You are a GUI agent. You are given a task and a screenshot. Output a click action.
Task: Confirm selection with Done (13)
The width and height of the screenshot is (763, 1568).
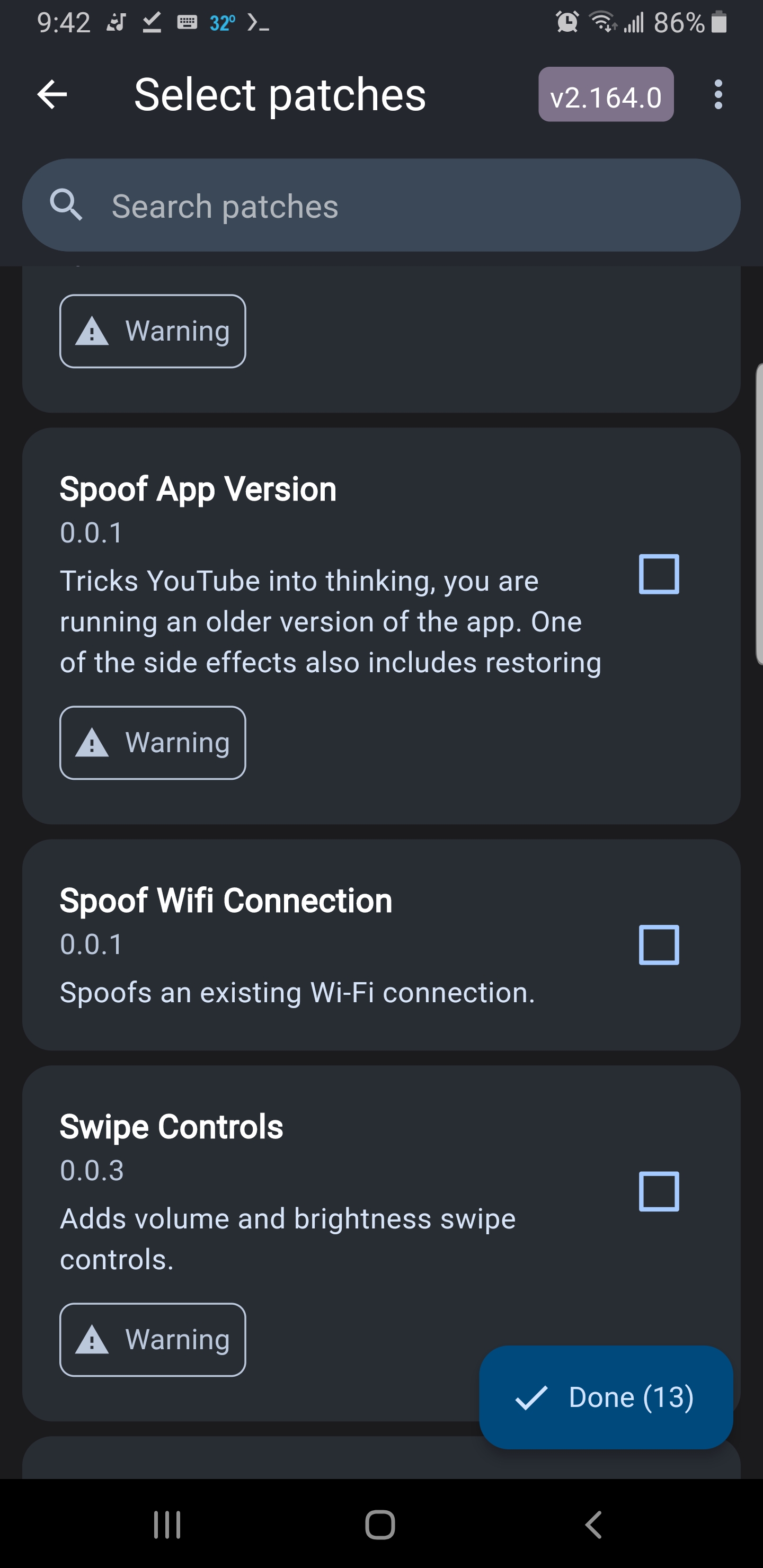[x=606, y=1397]
